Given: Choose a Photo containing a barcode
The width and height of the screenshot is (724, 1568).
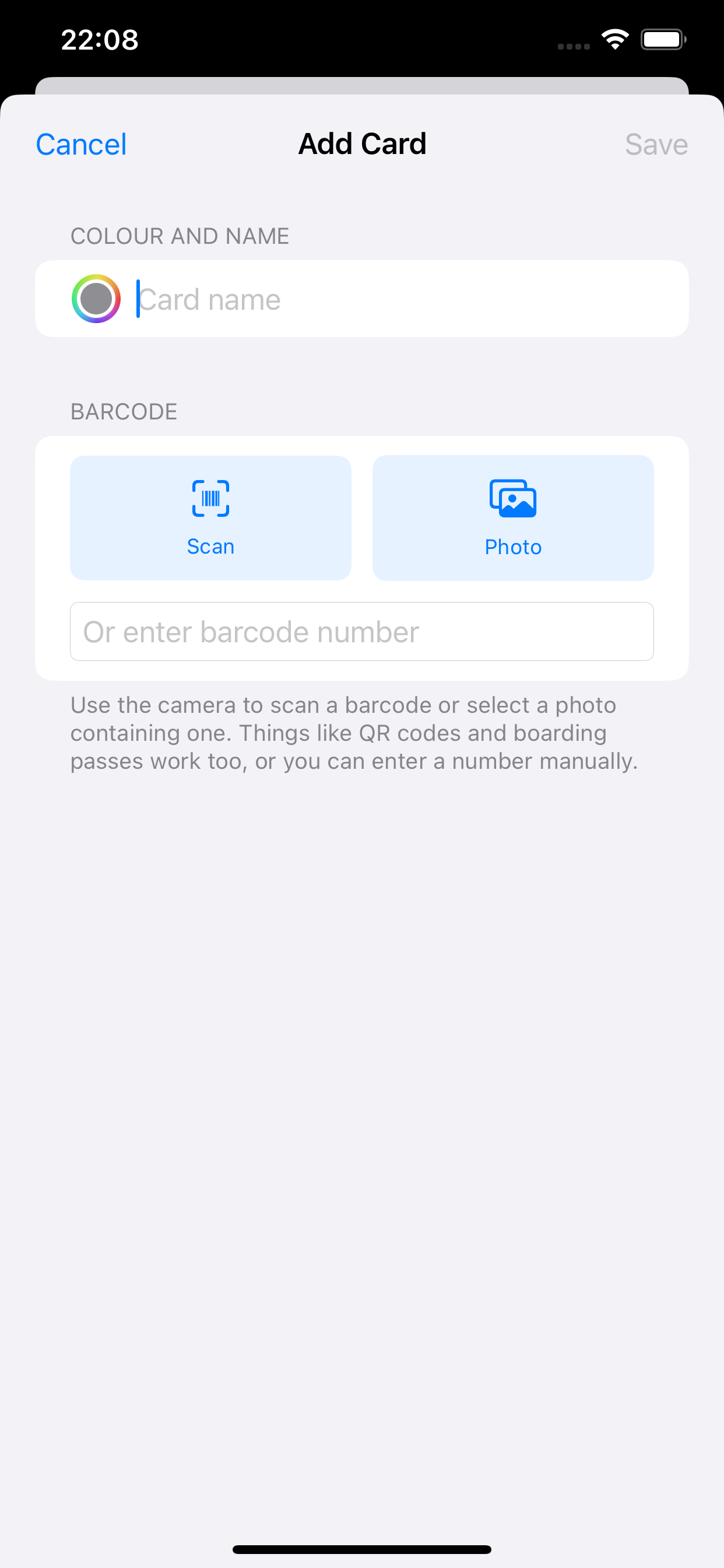Looking at the screenshot, I should tap(513, 518).
